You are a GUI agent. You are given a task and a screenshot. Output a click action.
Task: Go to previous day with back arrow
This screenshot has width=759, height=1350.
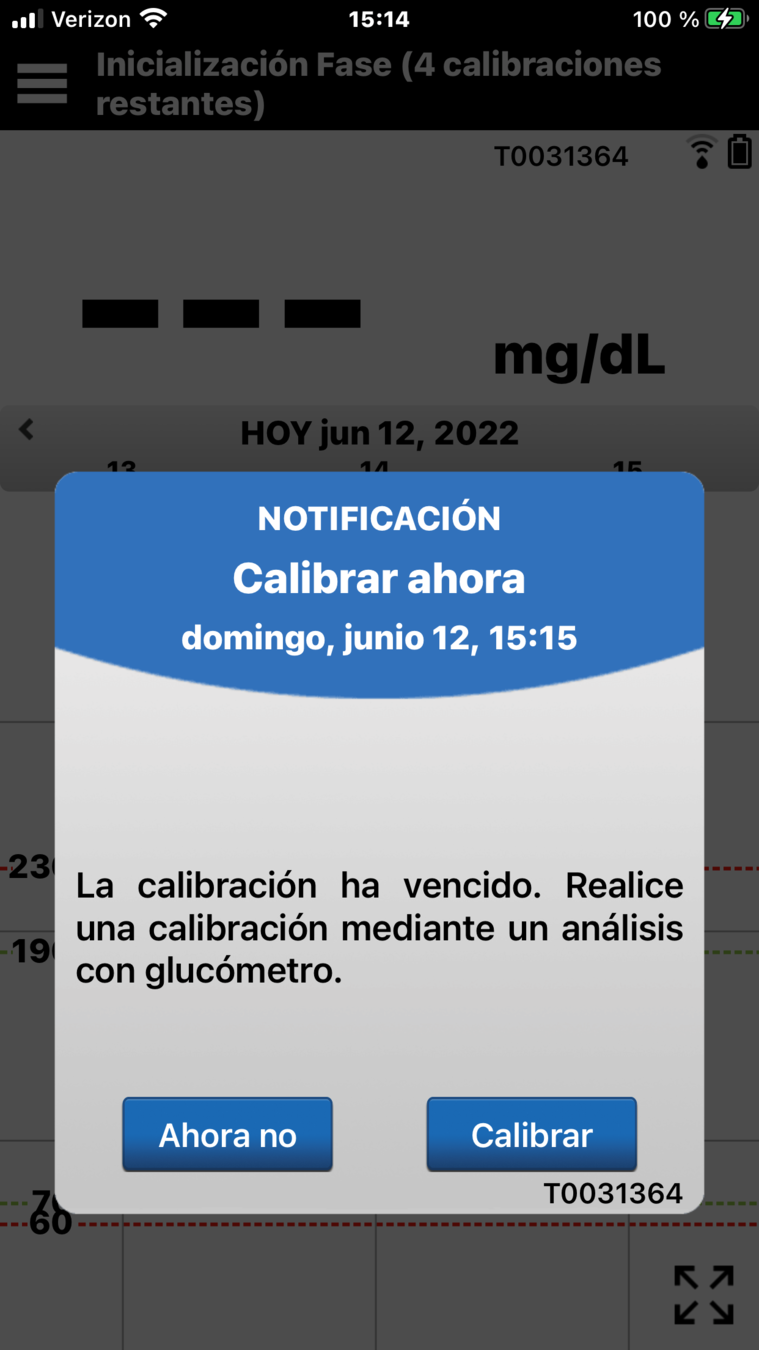coord(27,430)
